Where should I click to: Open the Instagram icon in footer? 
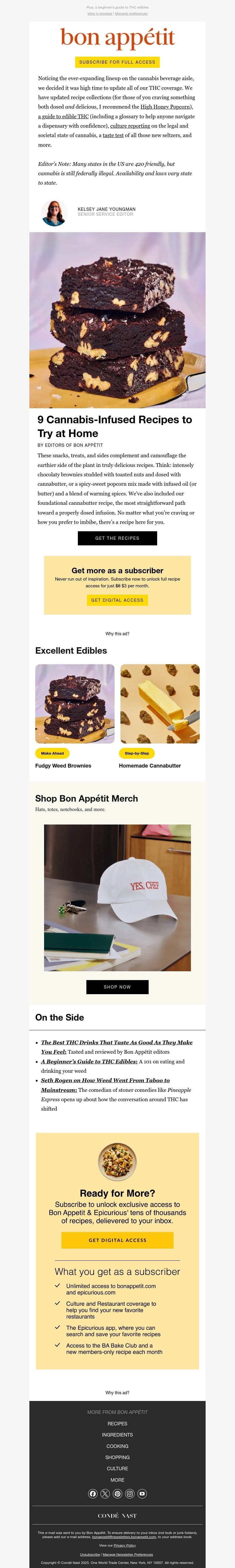point(130,1494)
